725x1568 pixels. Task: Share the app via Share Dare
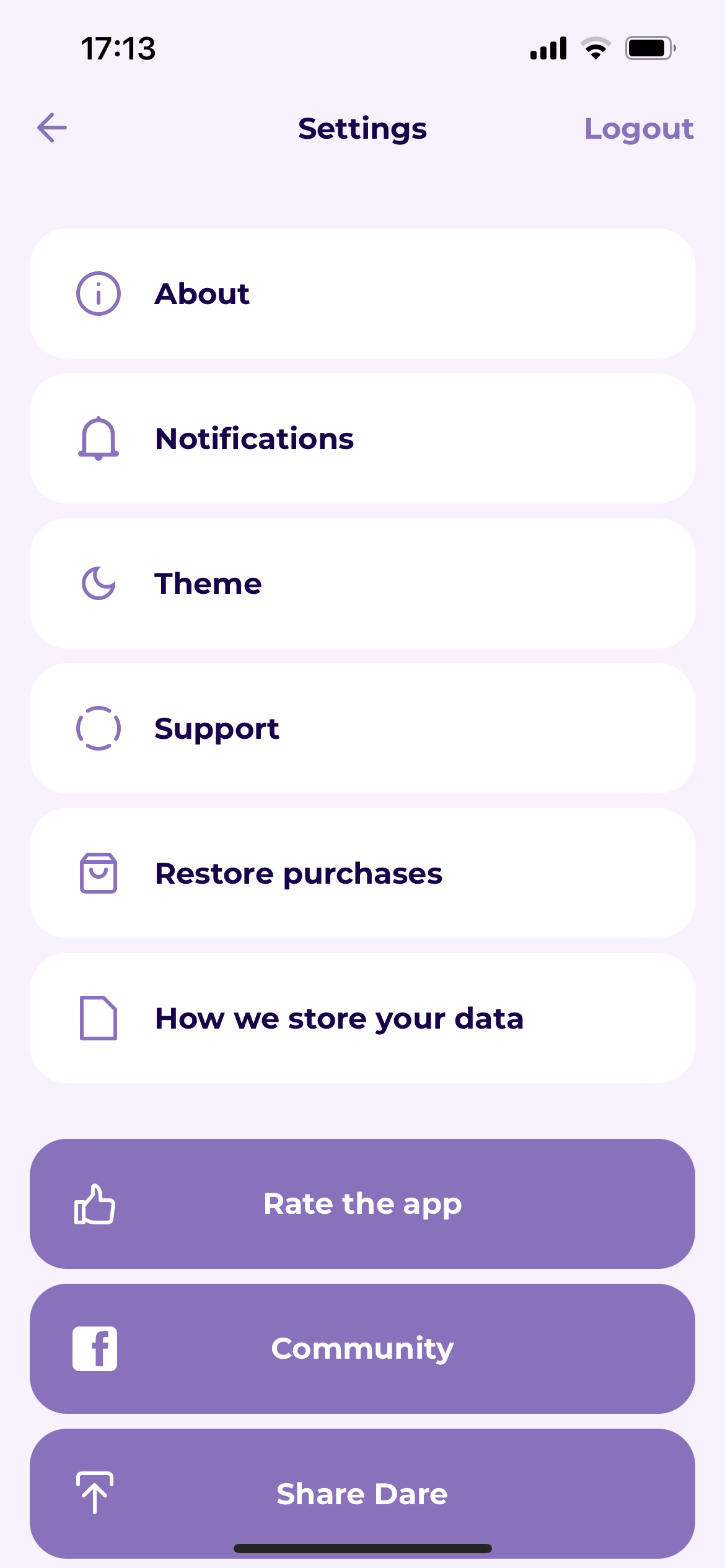point(362,1492)
